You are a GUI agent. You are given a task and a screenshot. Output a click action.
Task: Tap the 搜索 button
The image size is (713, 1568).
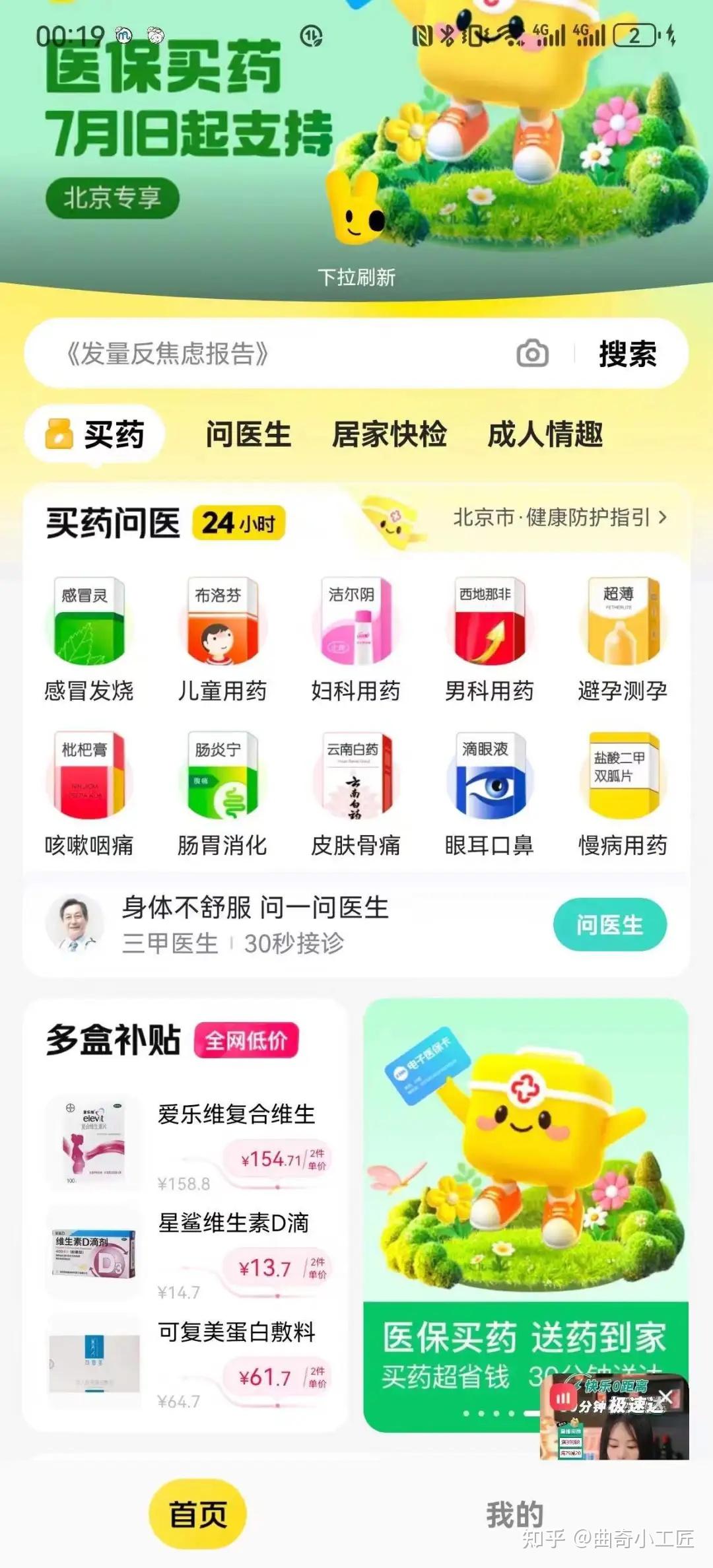[x=627, y=354]
